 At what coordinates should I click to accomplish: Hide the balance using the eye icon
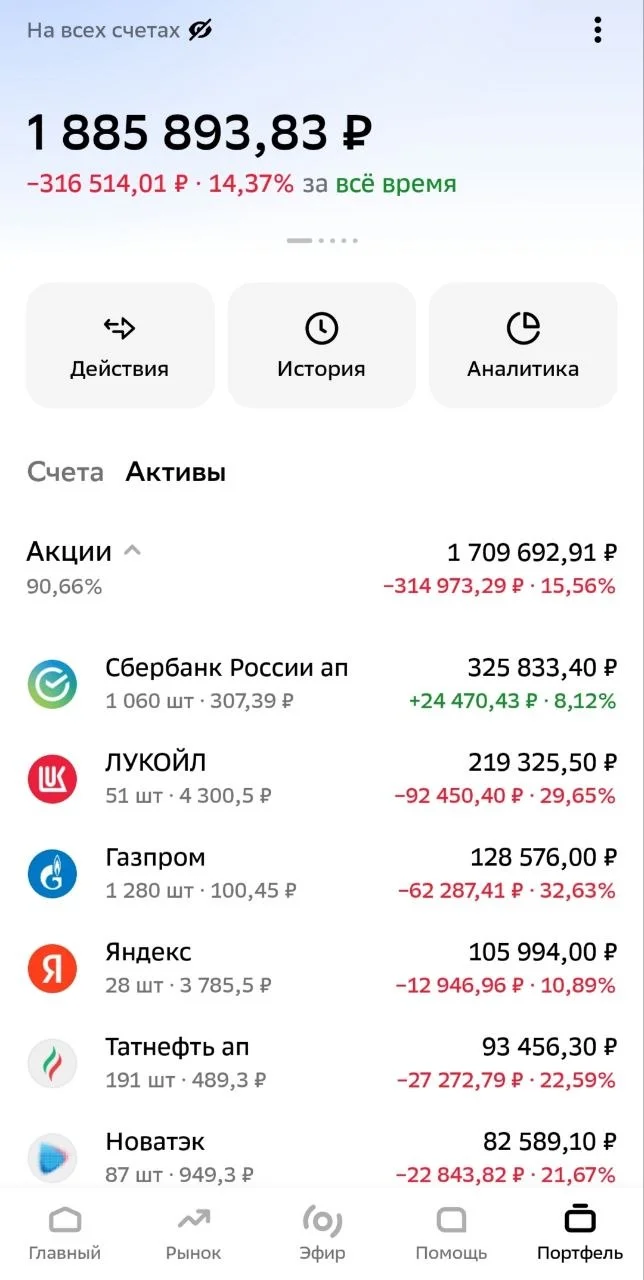200,30
